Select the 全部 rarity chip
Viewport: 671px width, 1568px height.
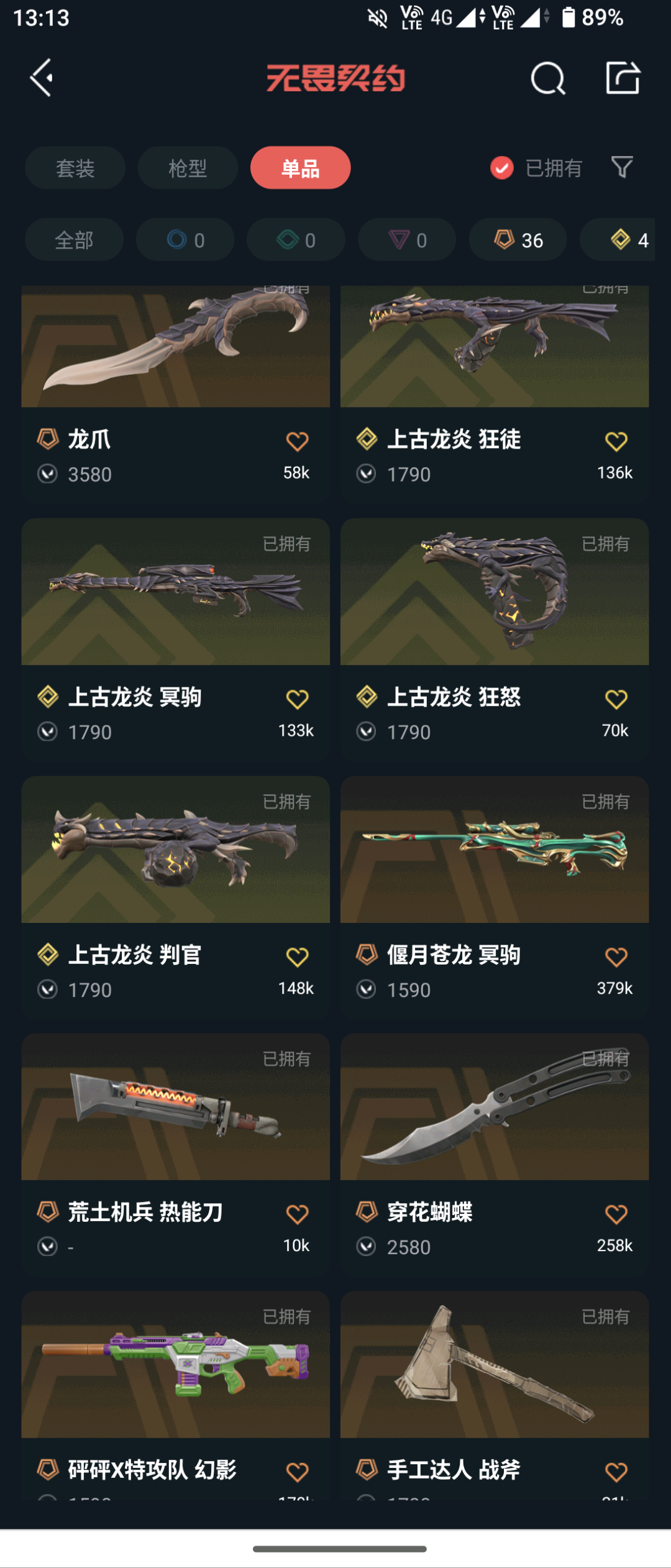[x=74, y=240]
